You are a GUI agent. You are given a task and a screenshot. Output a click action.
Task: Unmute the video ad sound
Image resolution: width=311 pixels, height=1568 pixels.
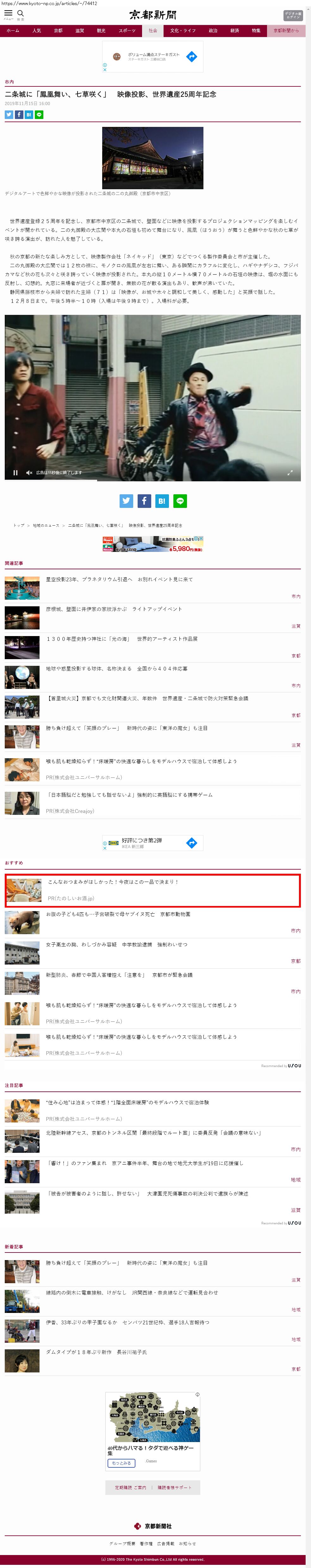(x=28, y=472)
